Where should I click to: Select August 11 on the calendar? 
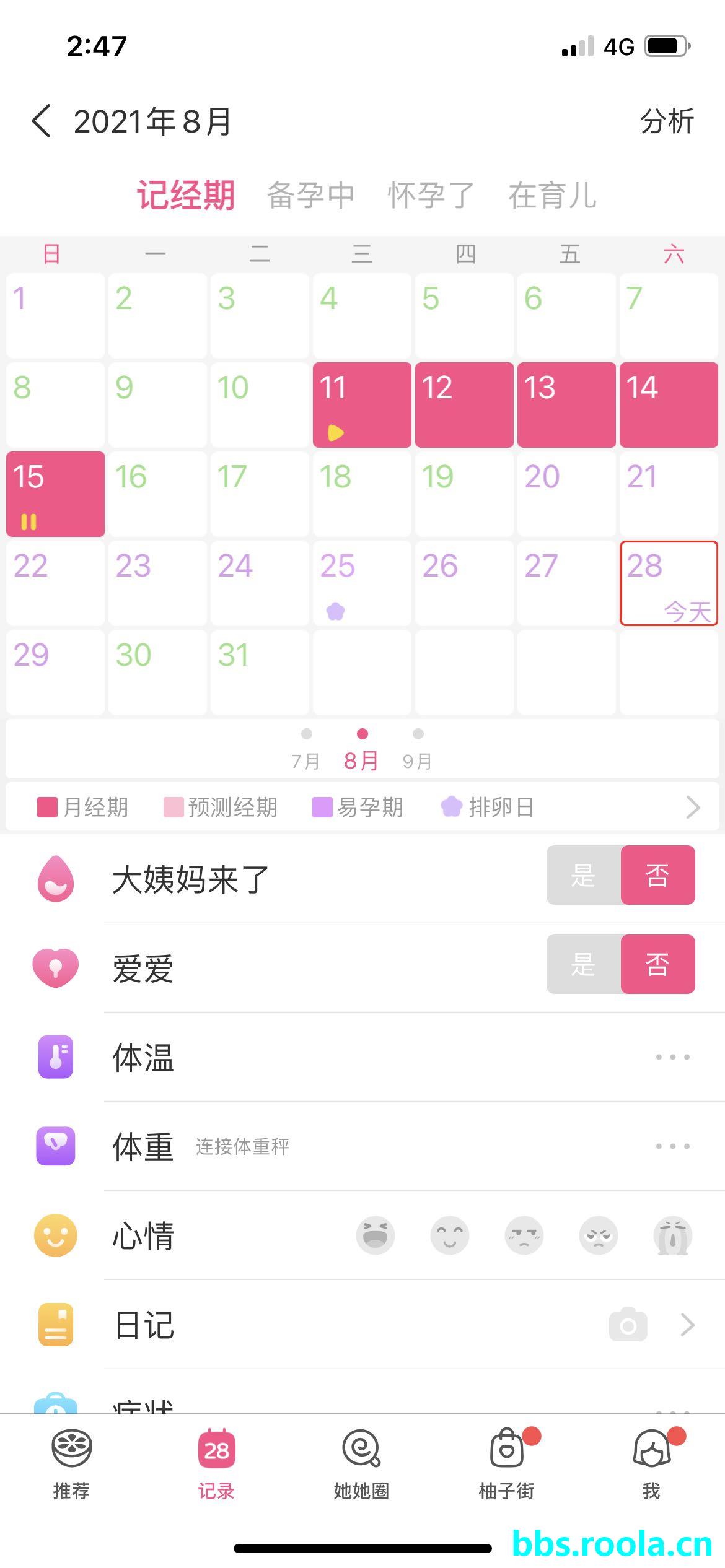tap(362, 404)
